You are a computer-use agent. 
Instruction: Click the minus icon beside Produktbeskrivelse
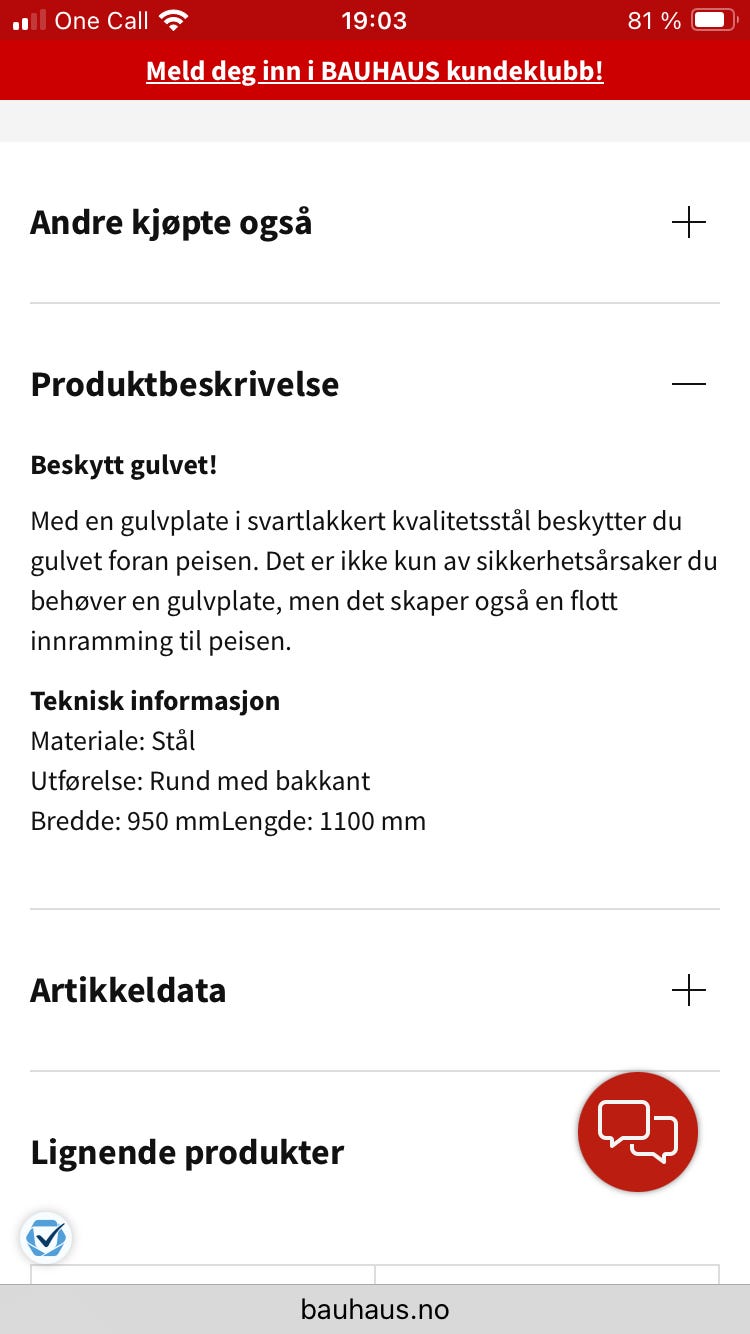(x=689, y=383)
